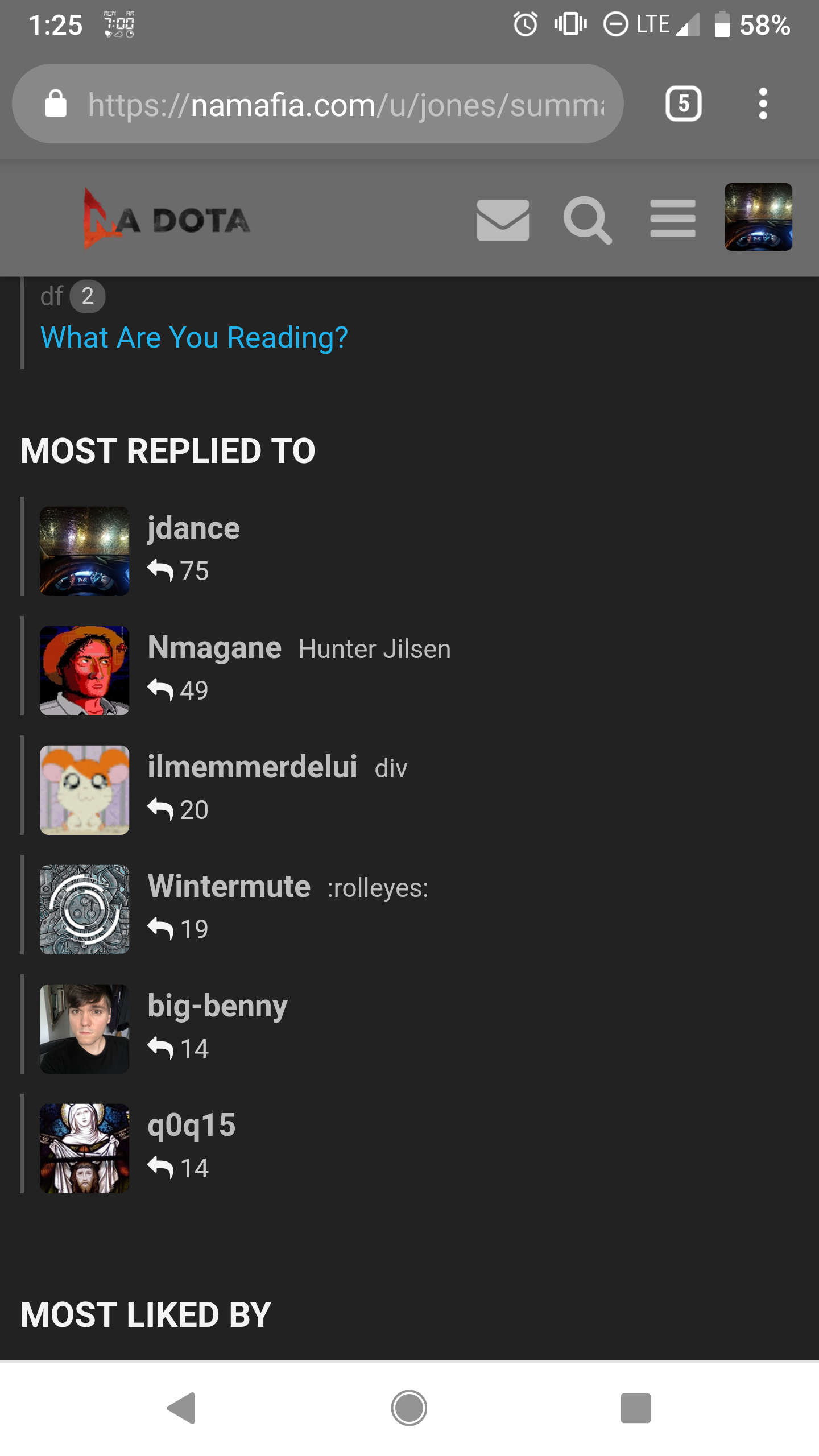Open the NA Dota home logo

click(166, 219)
